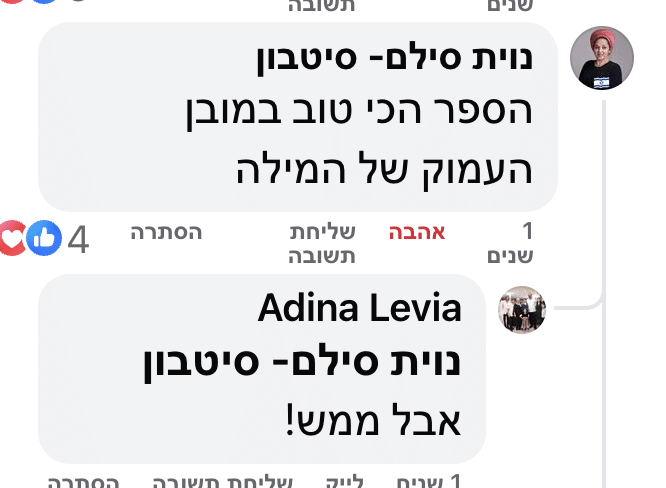
Task: Reply to Adina Levia's comment
Action: pos(222,481)
